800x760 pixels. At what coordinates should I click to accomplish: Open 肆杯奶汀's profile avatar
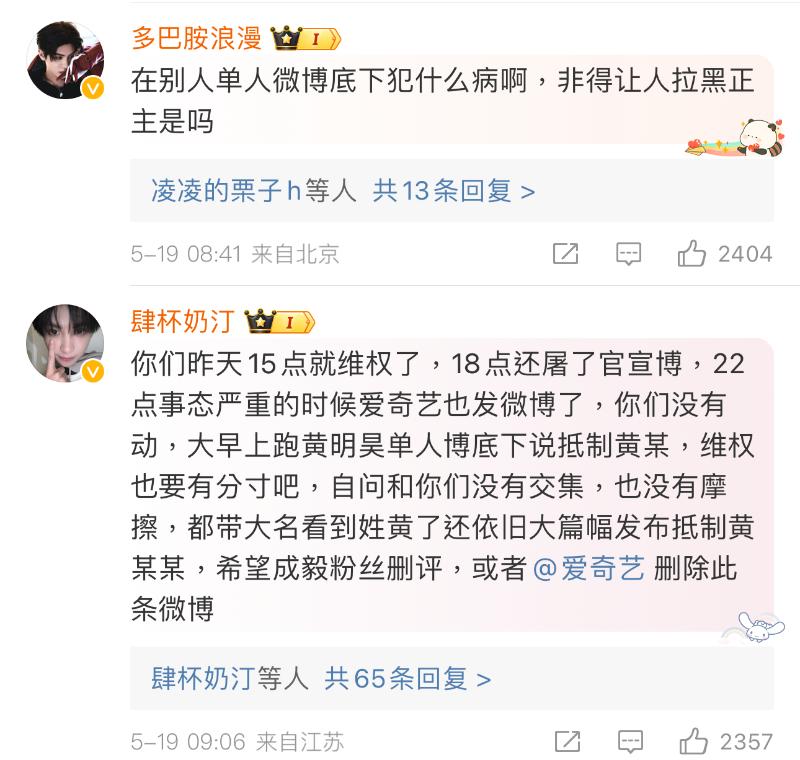(64, 343)
